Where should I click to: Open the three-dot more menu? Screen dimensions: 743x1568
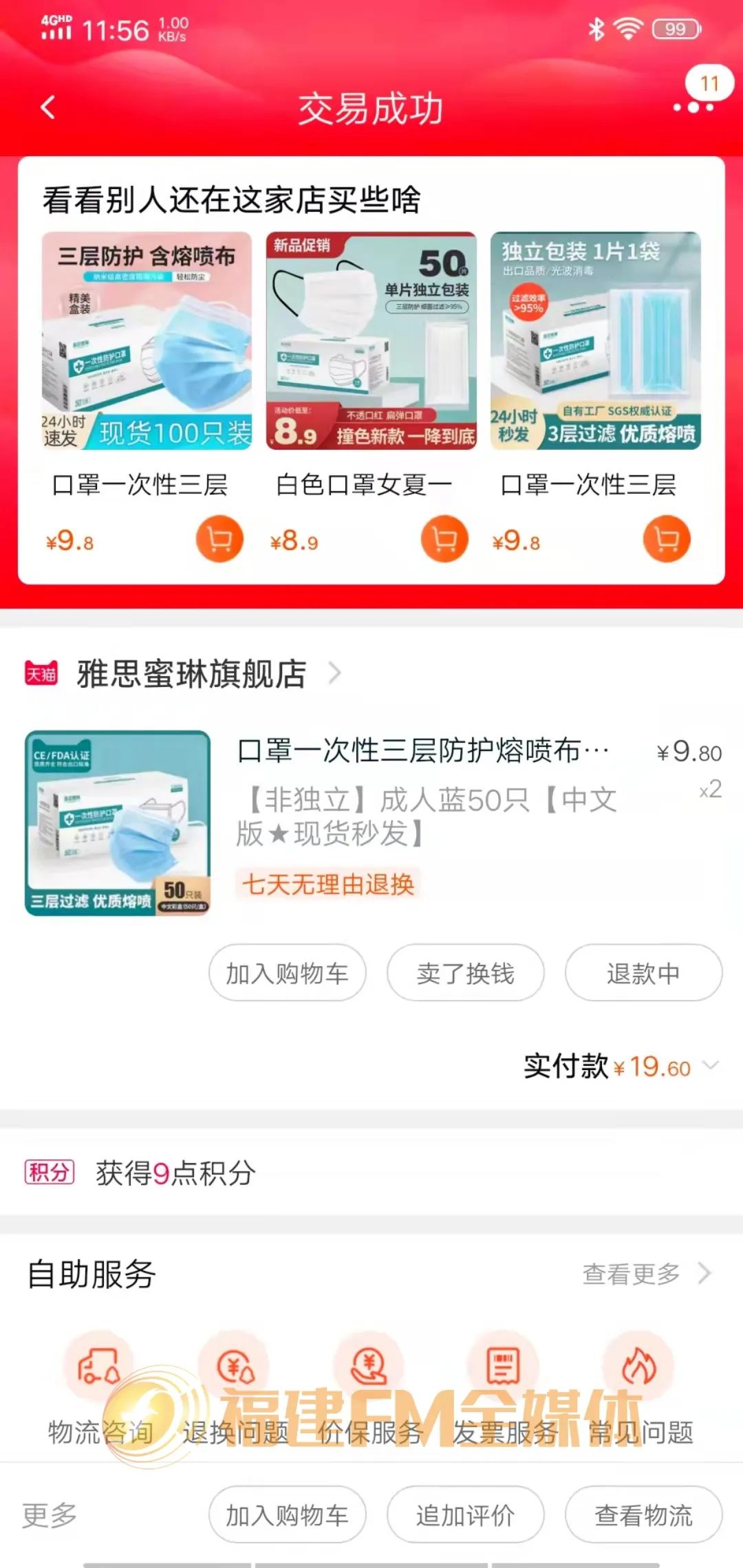[x=693, y=107]
